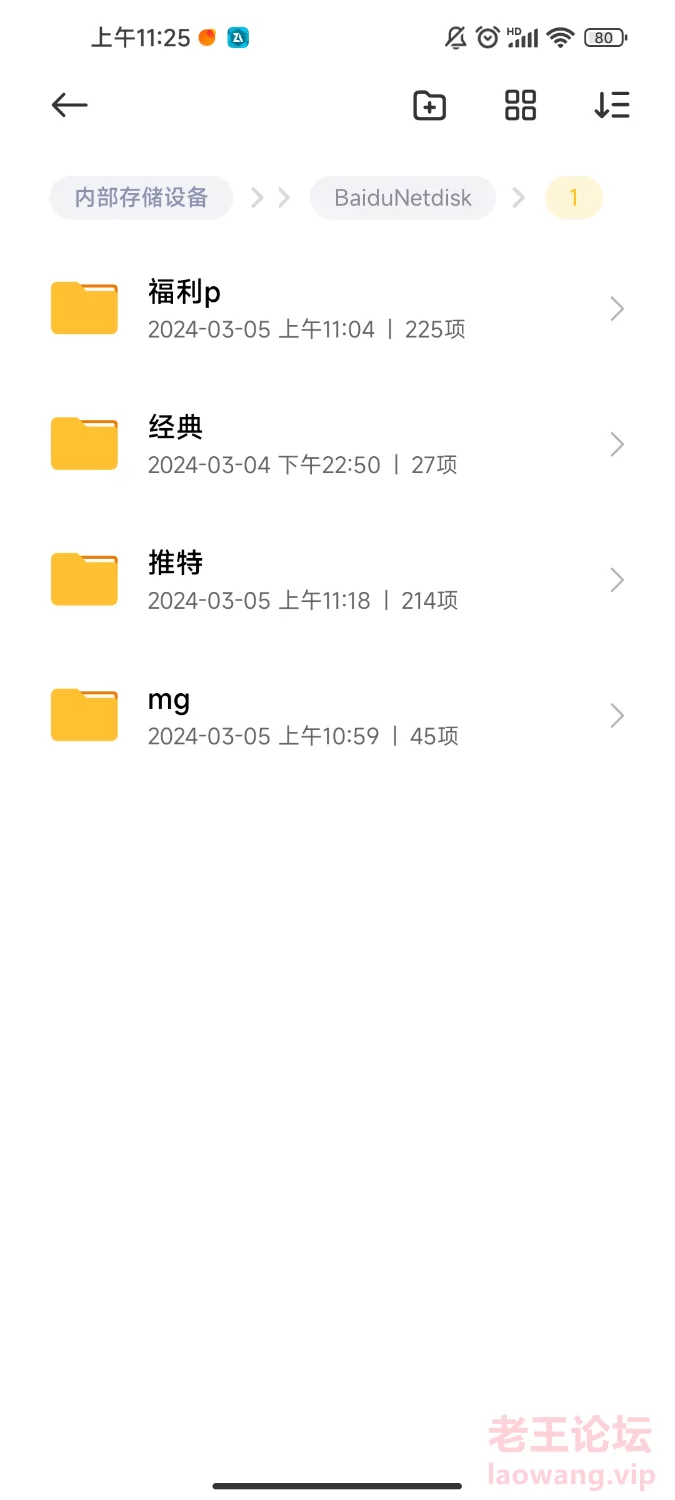Viewport: 675px width, 1500px height.
Task: Jump to BaiduNetdisk in breadcrumb
Action: pyautogui.click(x=403, y=197)
